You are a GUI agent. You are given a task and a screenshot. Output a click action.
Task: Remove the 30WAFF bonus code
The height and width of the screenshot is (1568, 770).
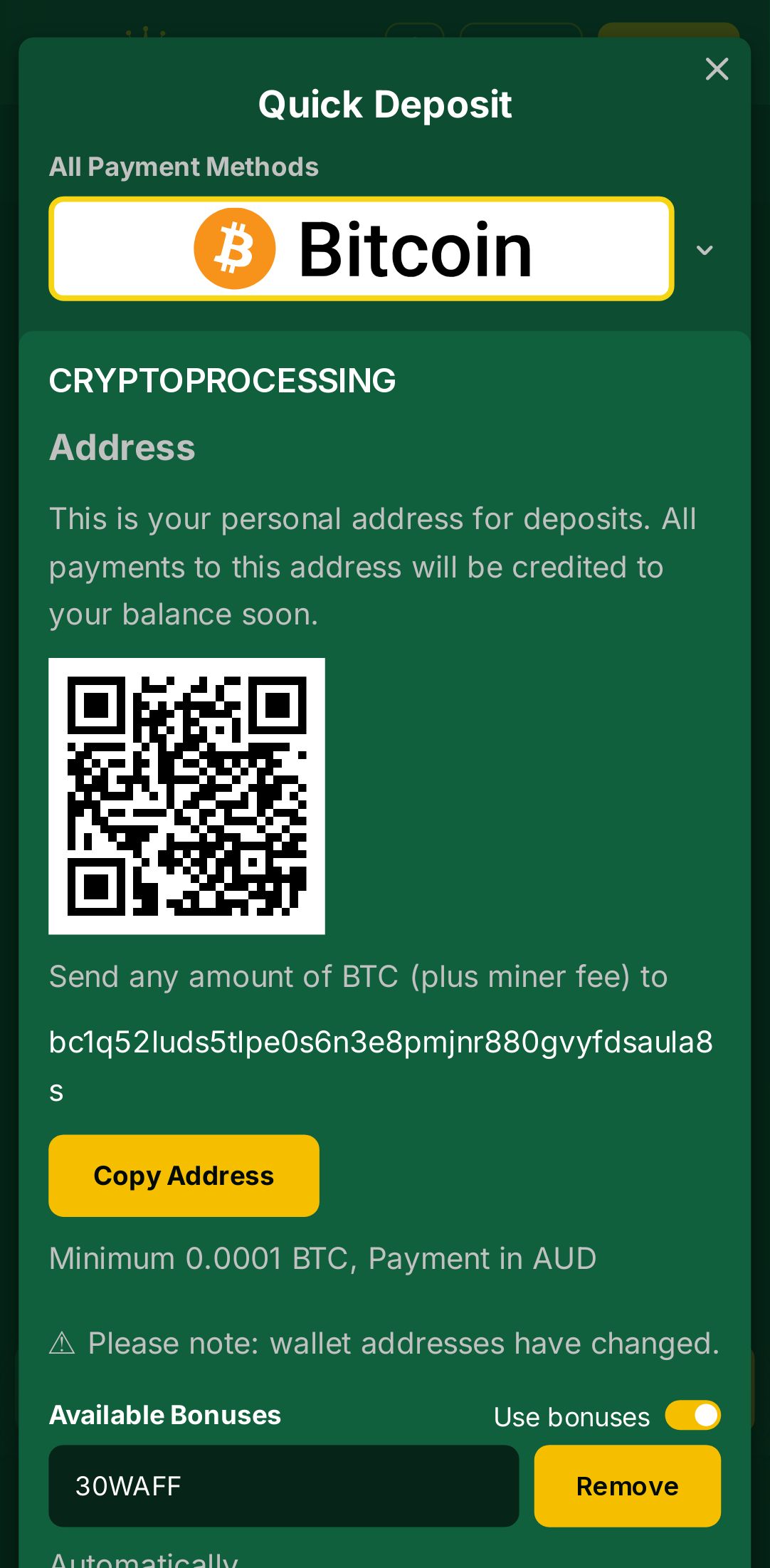(x=627, y=1486)
